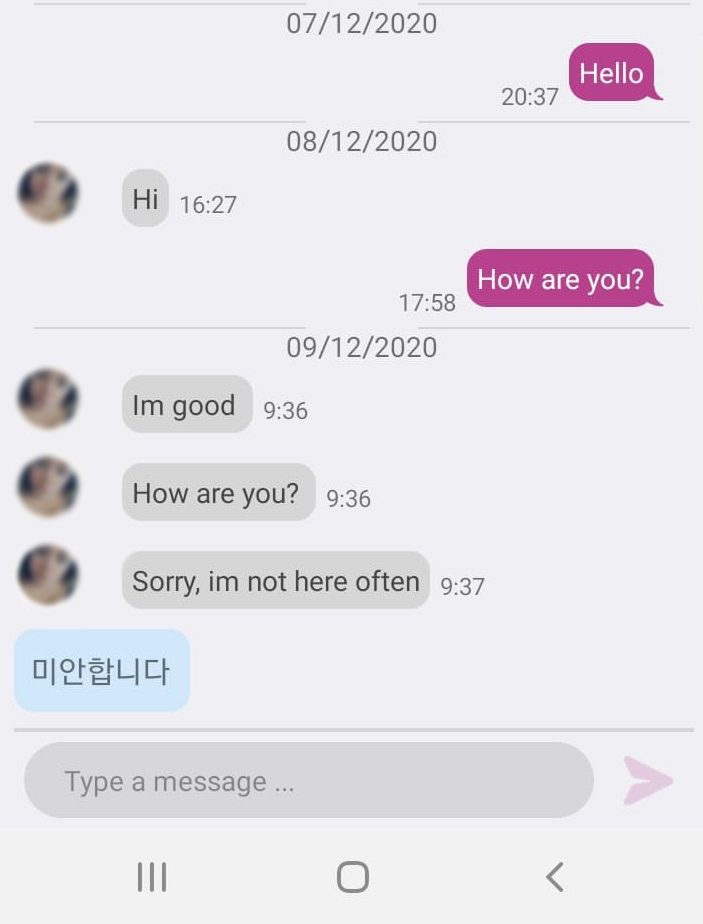Open the profile photo beside Im good
The height and width of the screenshot is (924, 703).
(48, 399)
